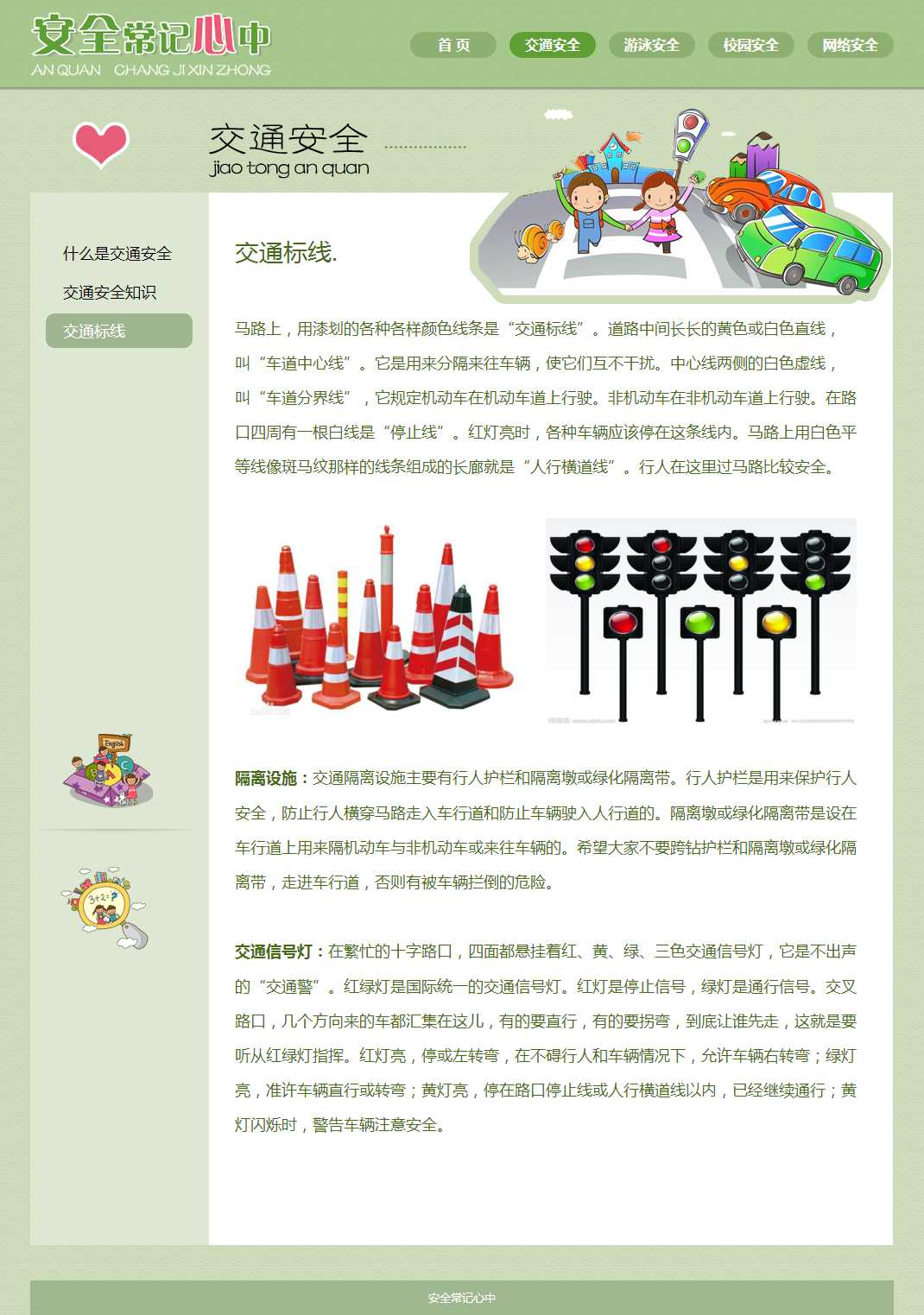Switch to 游泳安全 section
924x1315 pixels.
[652, 45]
